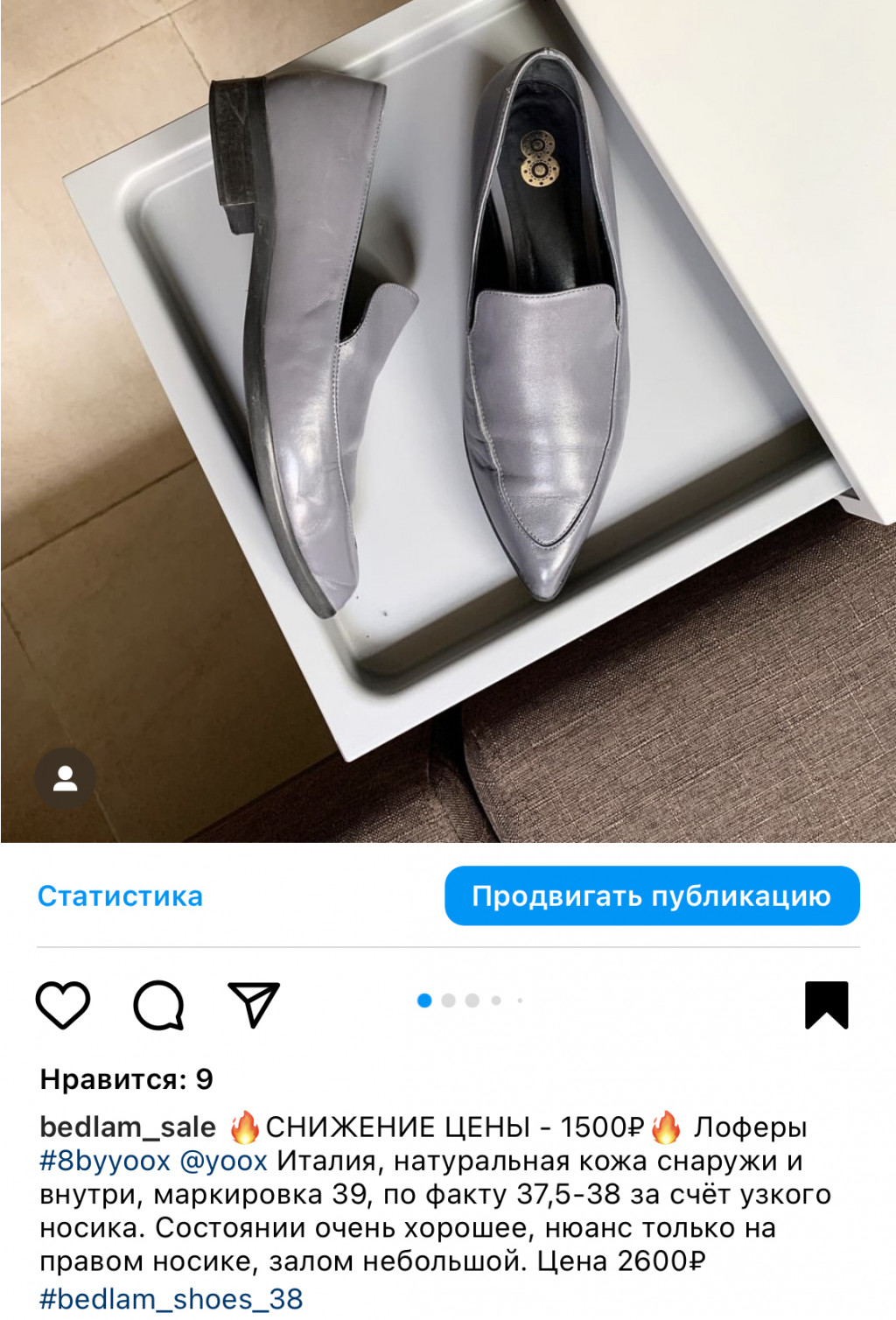Visit the @yoox profile mention
Screen dimensions: 896x1320
click(x=223, y=1161)
